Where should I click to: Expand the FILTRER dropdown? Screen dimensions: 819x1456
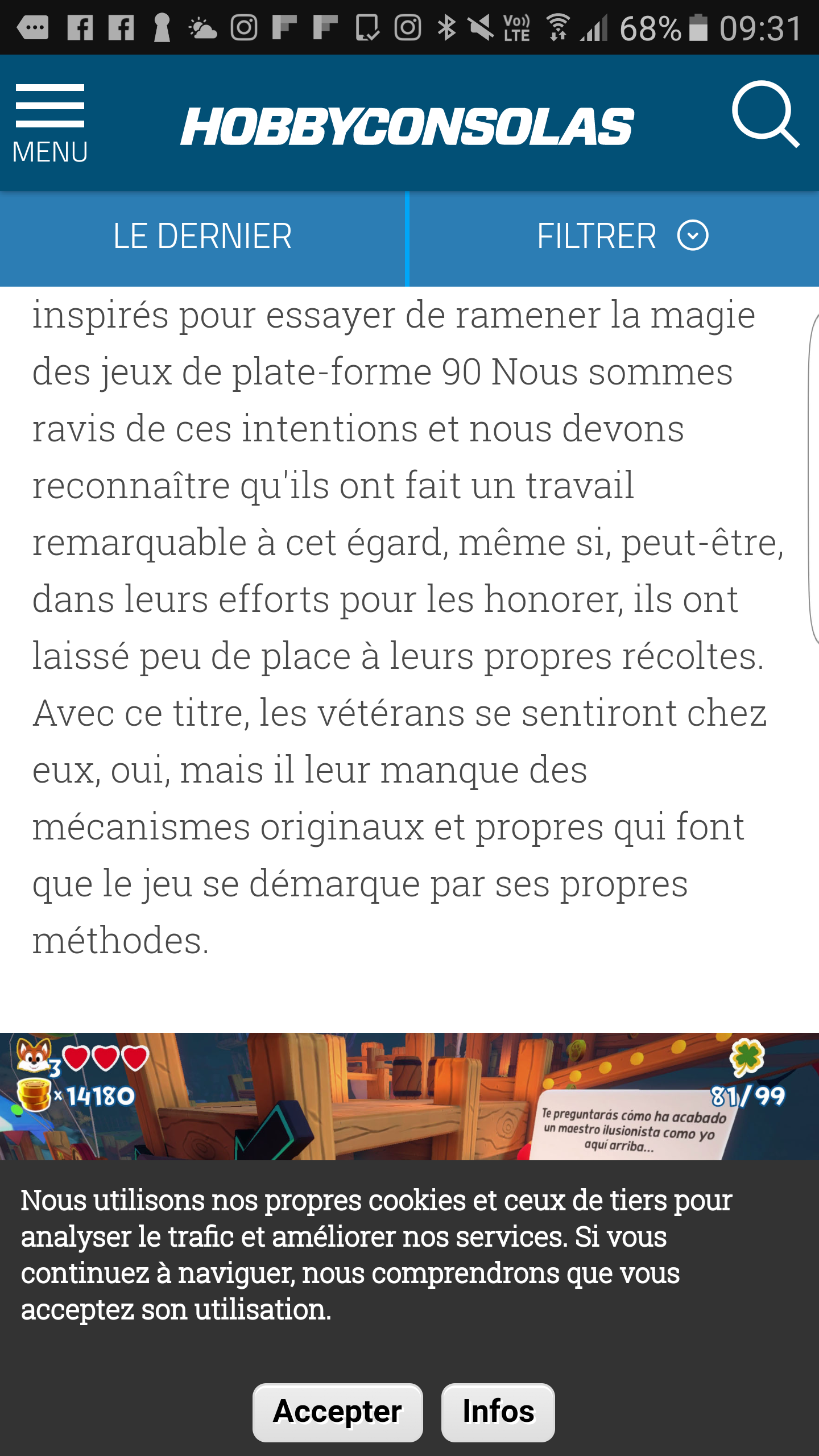pos(615,237)
